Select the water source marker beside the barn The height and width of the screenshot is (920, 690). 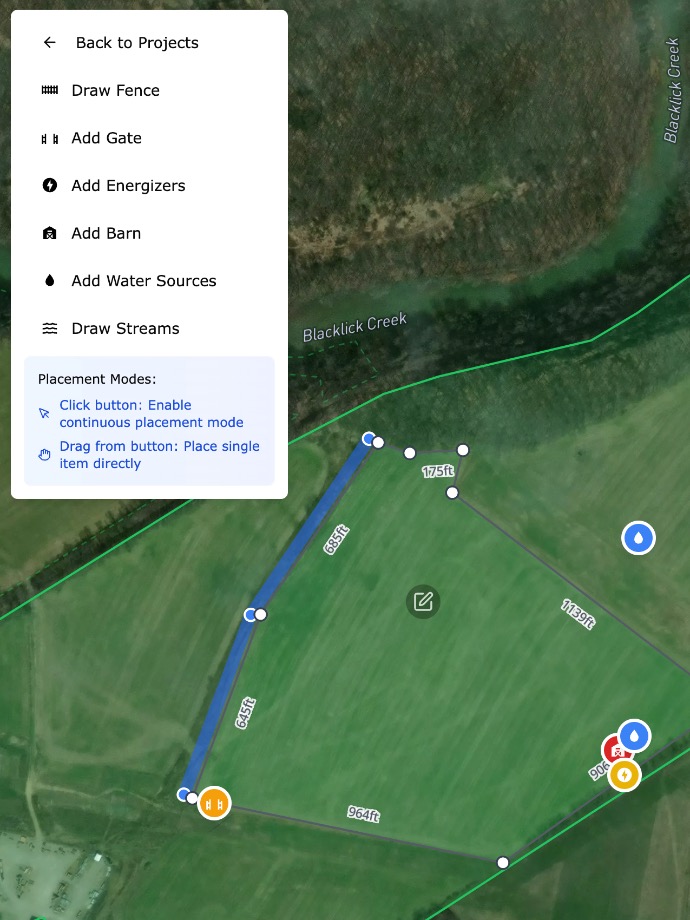(635, 736)
